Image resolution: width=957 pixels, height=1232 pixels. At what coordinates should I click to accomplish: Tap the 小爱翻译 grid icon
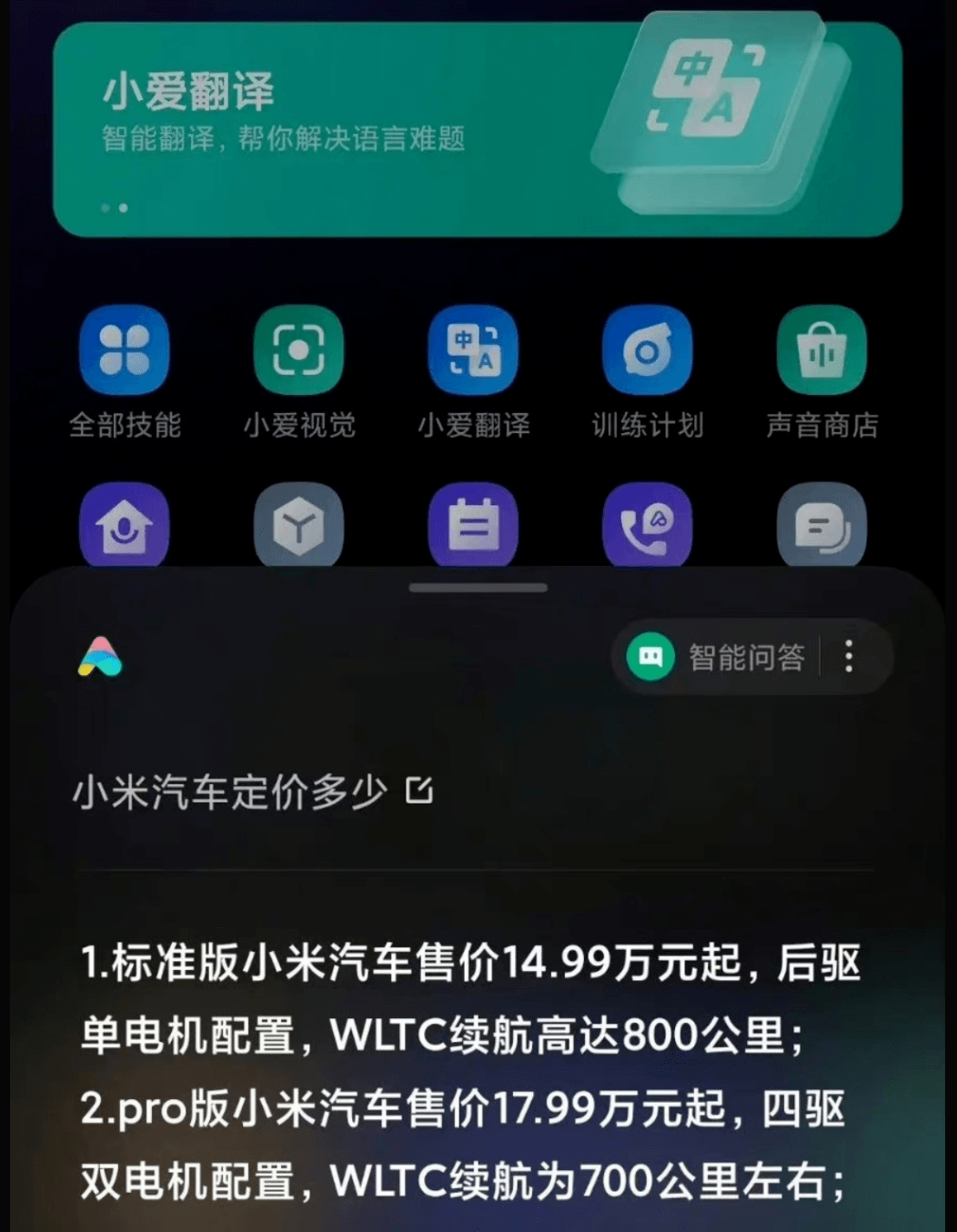473,351
